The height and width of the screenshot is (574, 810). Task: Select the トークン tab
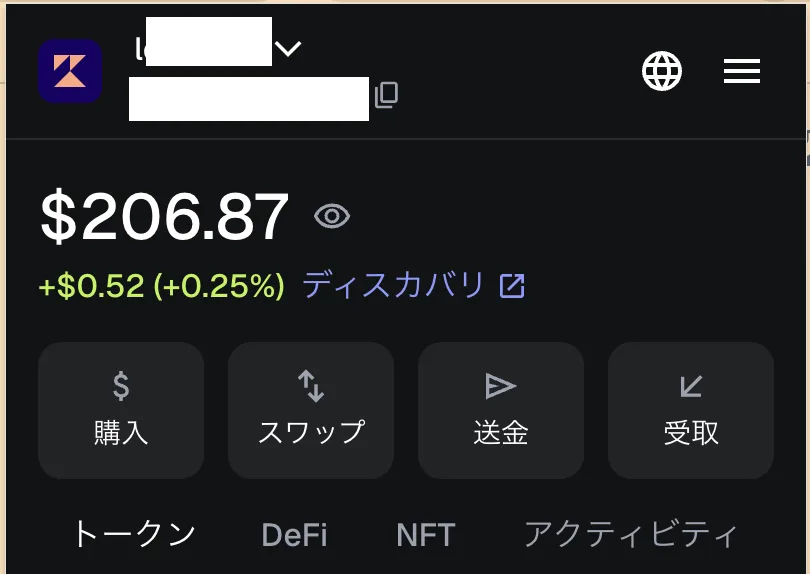[x=134, y=534]
